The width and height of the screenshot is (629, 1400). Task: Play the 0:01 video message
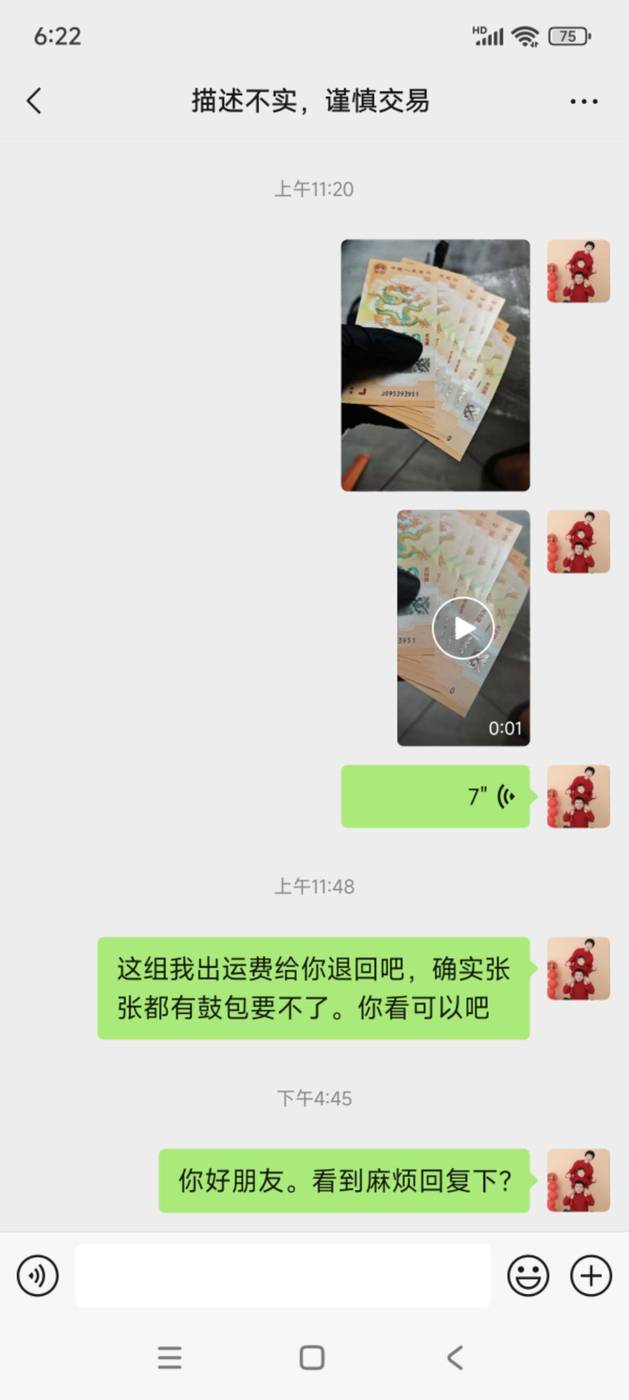pyautogui.click(x=463, y=628)
